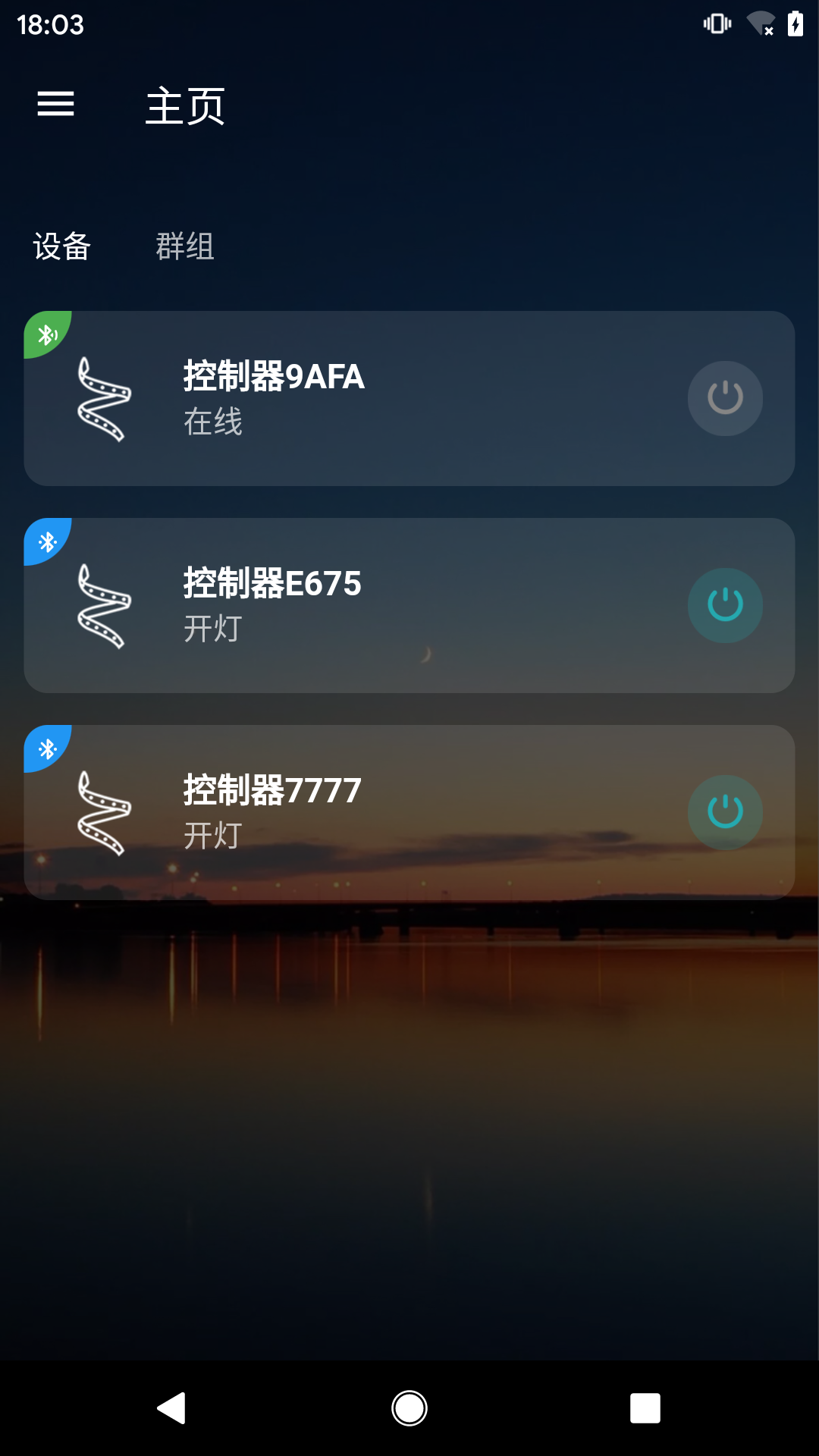The image size is (819, 1456).
Task: Tap the green Bluetooth badge on 控制器9AFA
Action: click(x=45, y=334)
